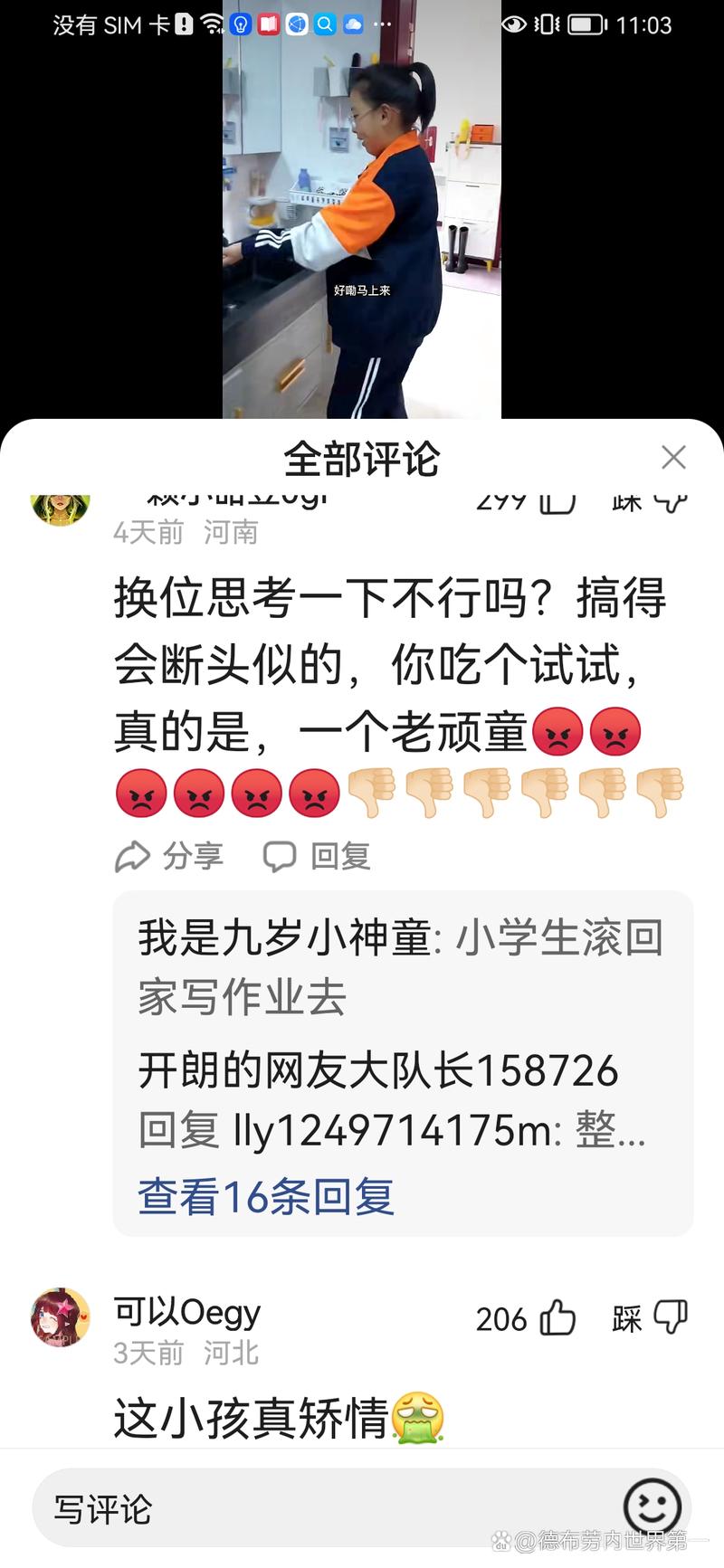Open the emoji picker in comment box
The image size is (724, 1568).
tap(652, 1507)
